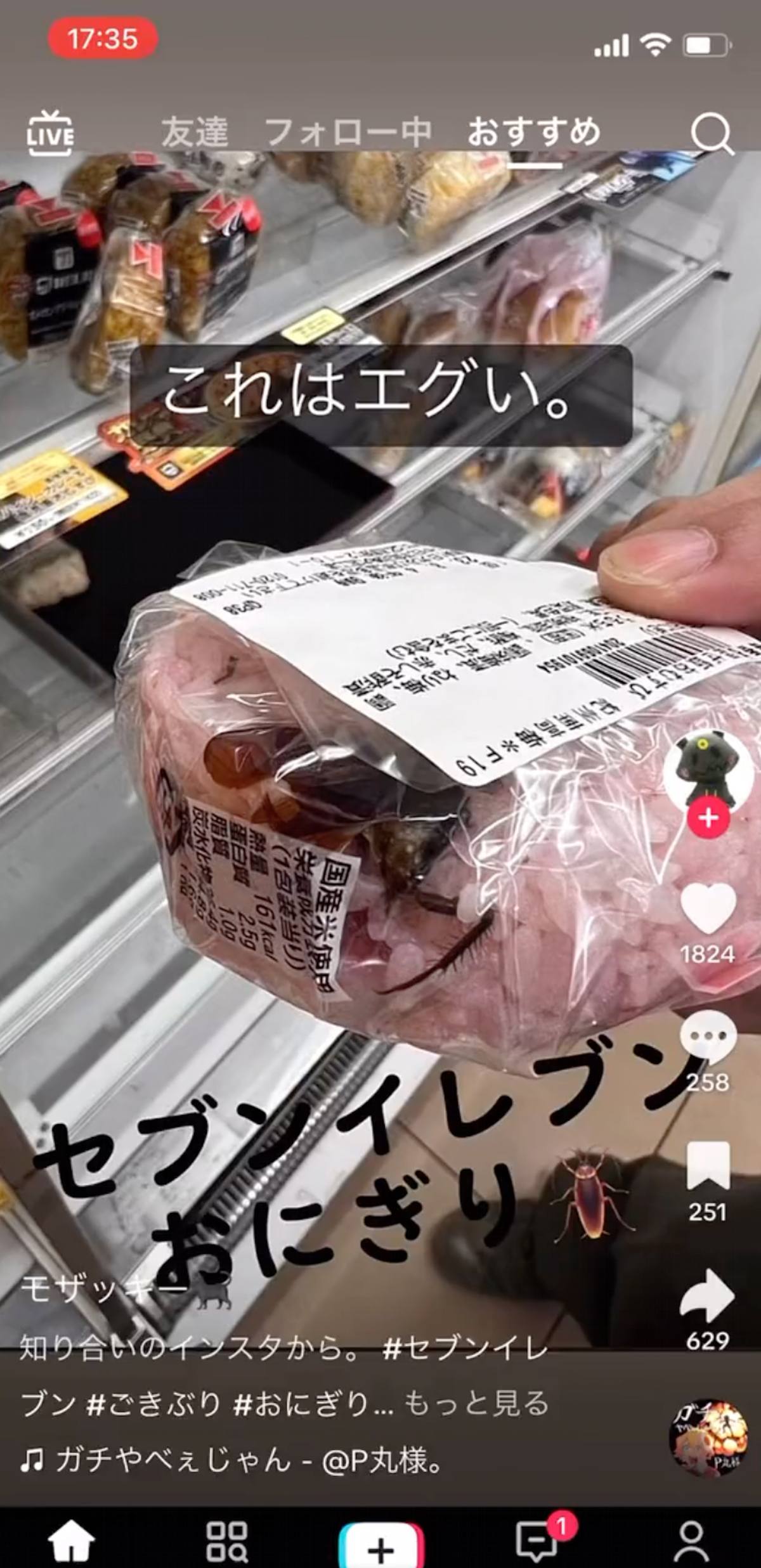
Task: Open the sound ガチやべぇじゃん - @P丸様。
Action: pos(247,1461)
